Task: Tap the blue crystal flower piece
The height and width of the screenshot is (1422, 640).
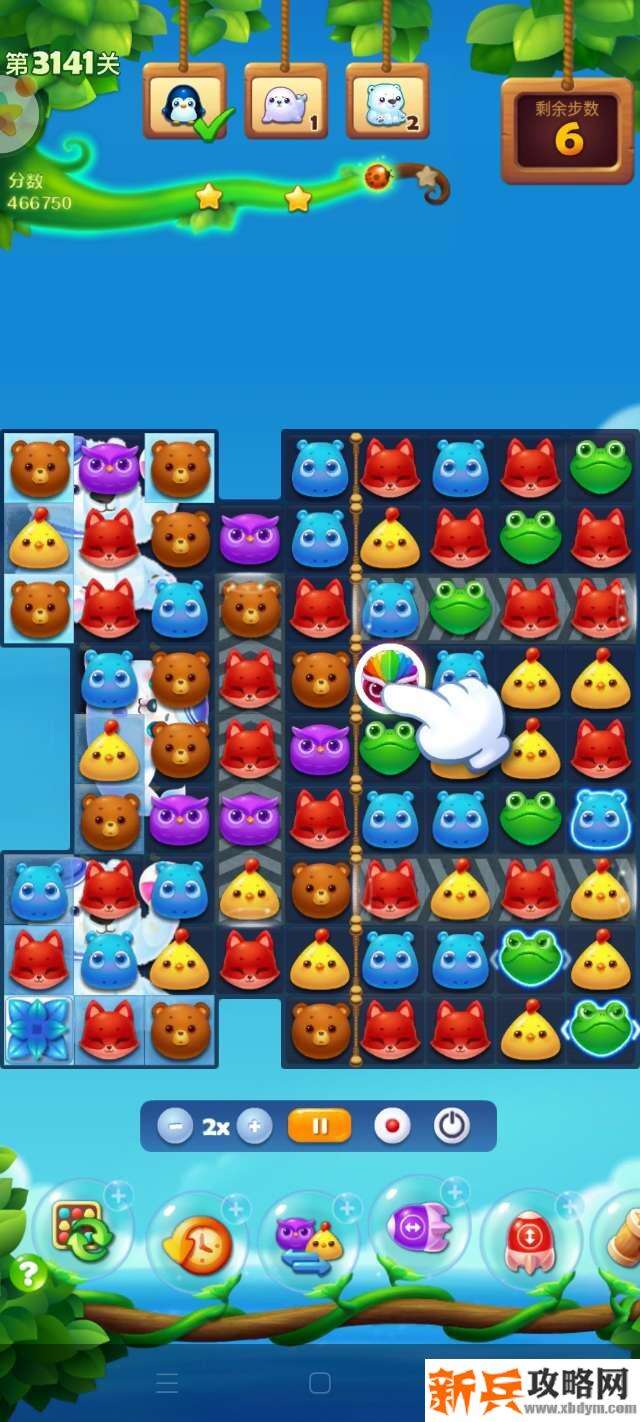Action: pos(39,1030)
